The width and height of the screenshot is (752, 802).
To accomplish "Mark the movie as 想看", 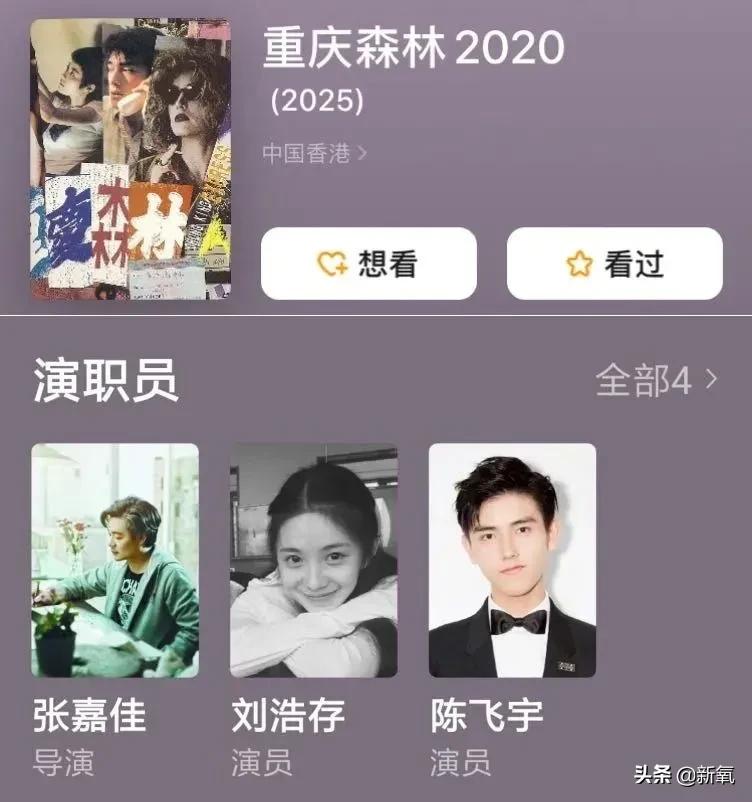I will [368, 264].
